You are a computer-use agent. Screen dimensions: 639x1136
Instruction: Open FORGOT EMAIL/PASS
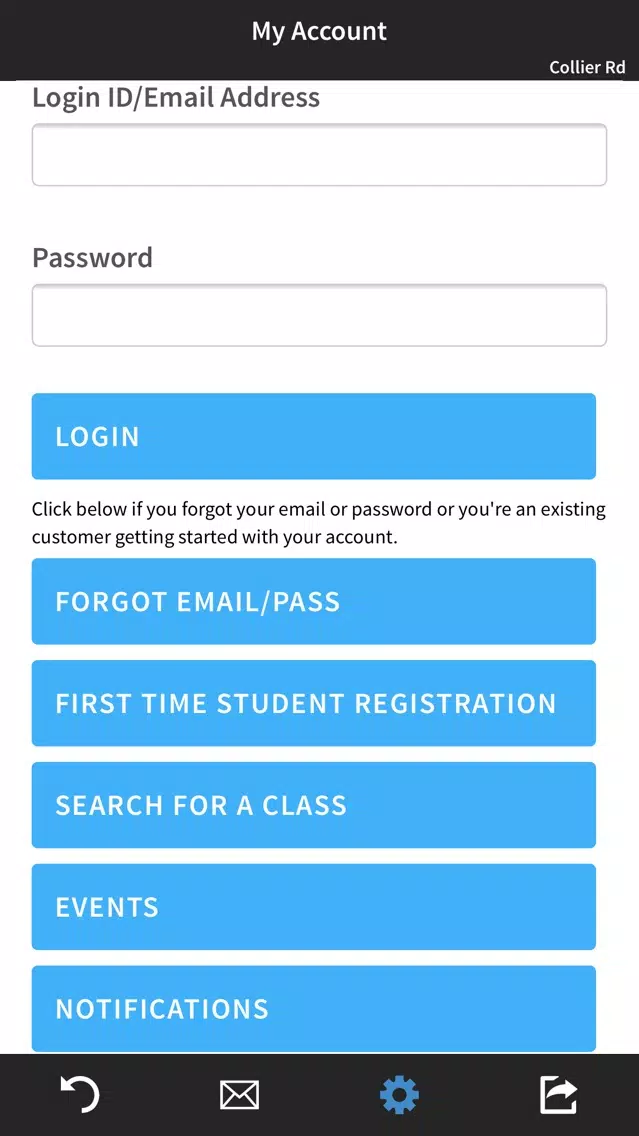click(314, 601)
